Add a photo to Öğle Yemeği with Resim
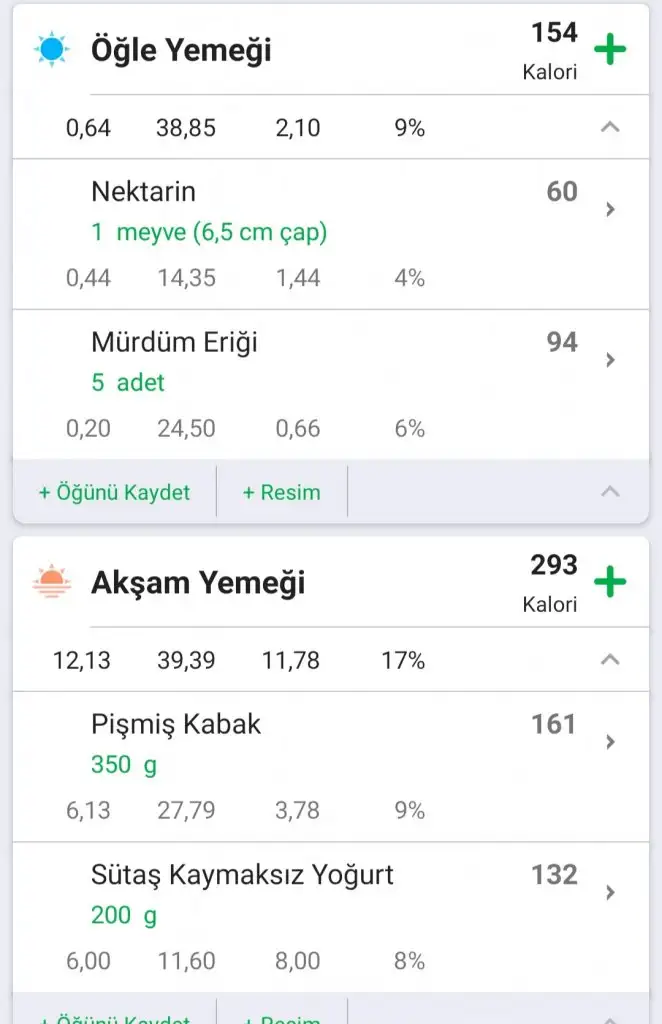662x1024 pixels. 281,492
